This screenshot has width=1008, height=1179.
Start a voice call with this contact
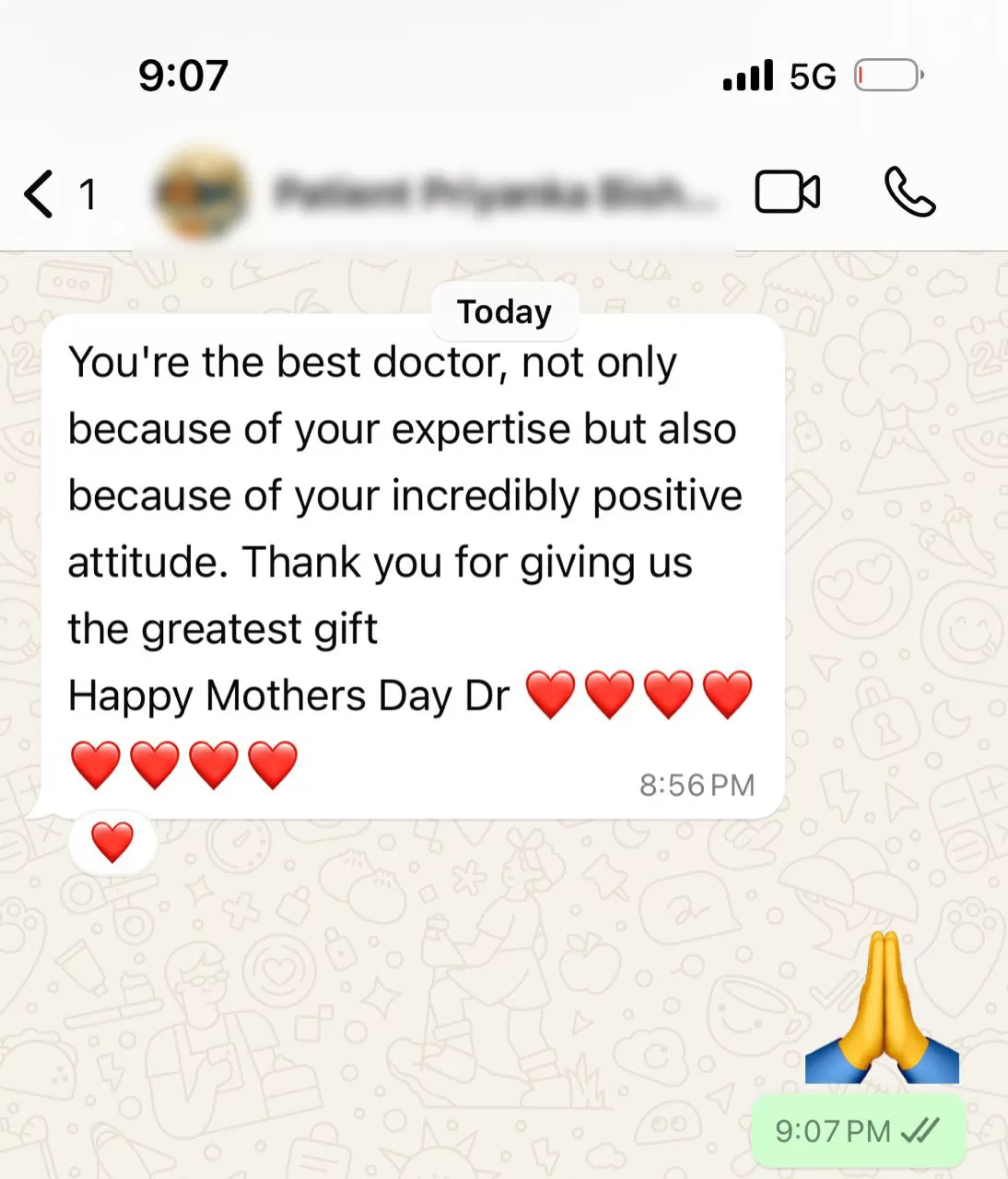point(908,193)
